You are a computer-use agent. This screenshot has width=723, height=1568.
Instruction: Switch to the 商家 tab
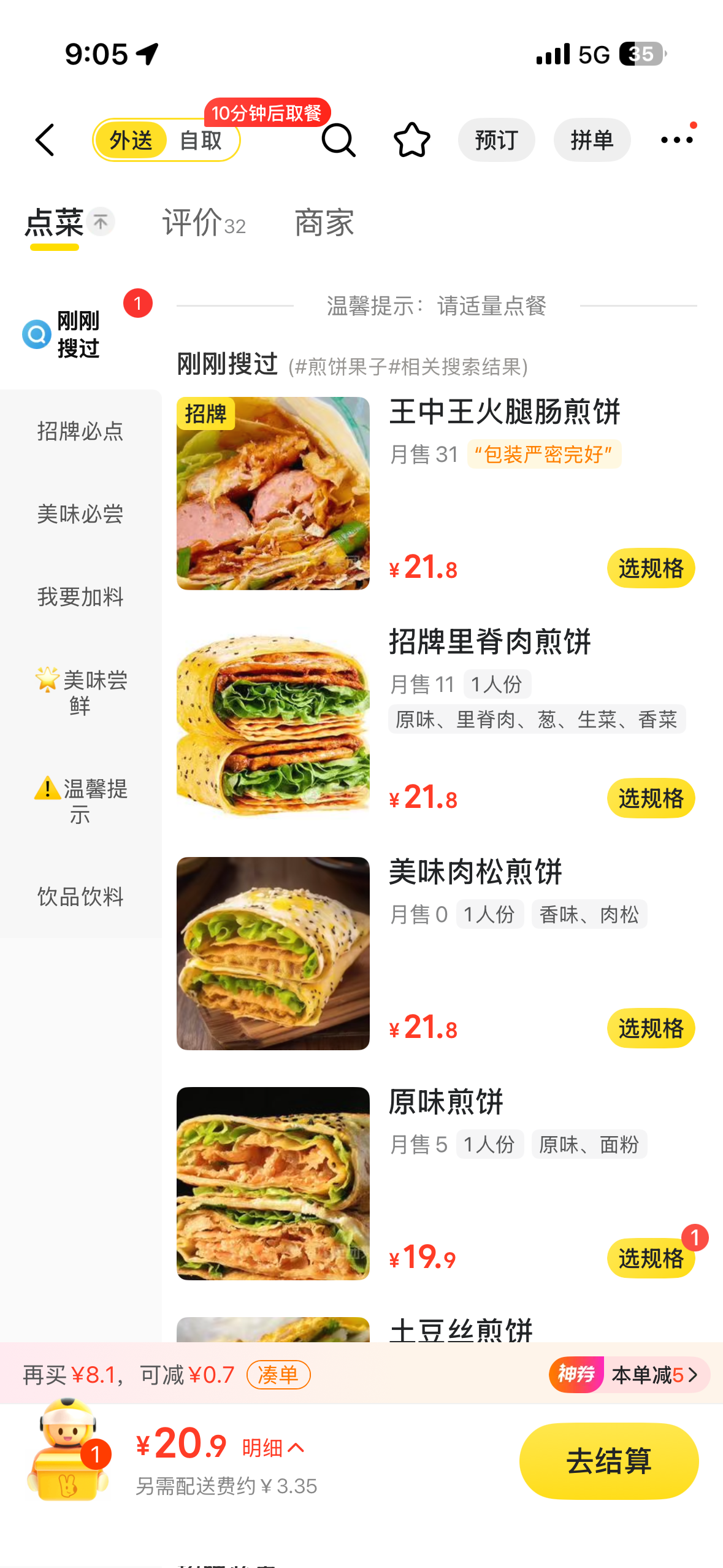(x=324, y=223)
